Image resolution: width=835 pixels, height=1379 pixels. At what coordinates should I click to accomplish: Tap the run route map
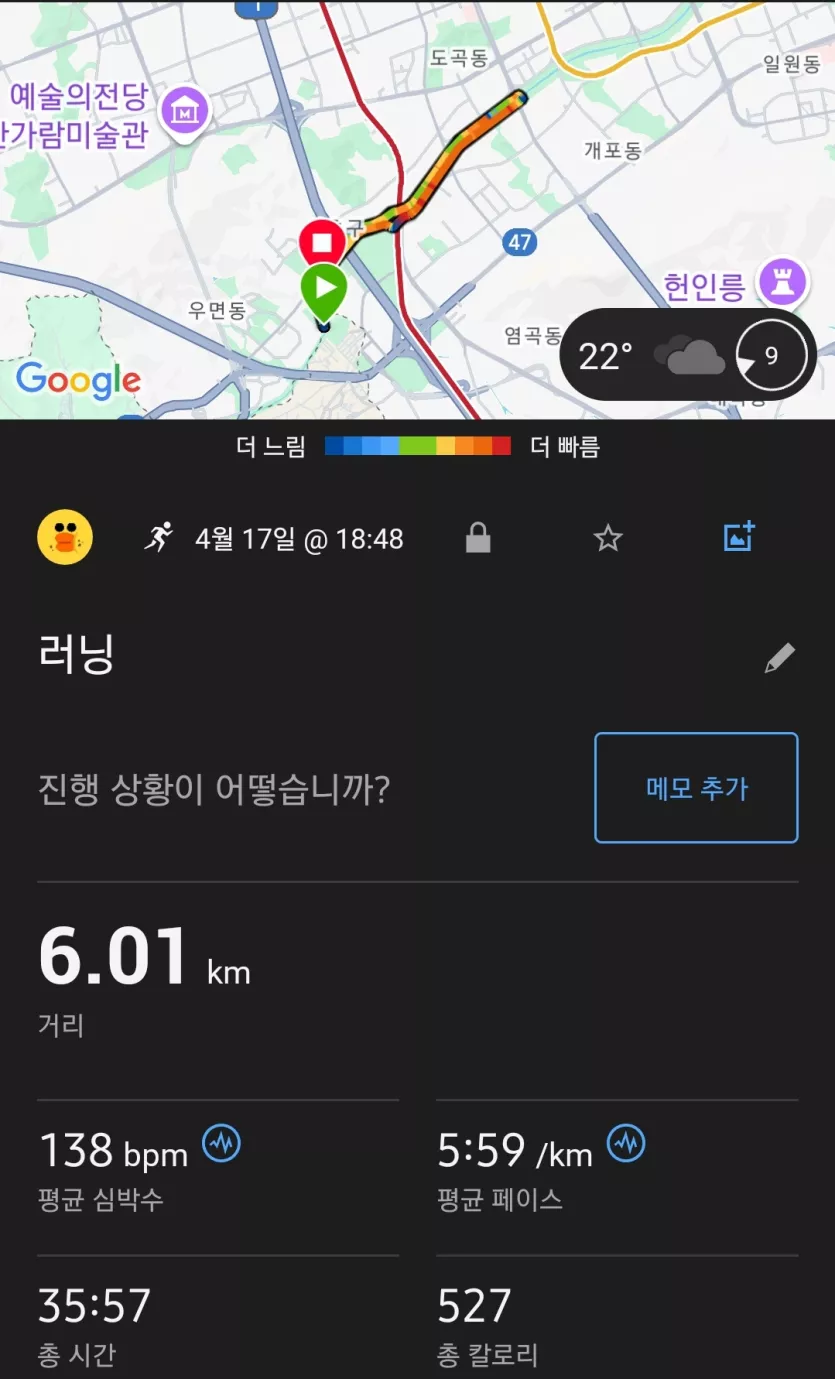tap(417, 210)
